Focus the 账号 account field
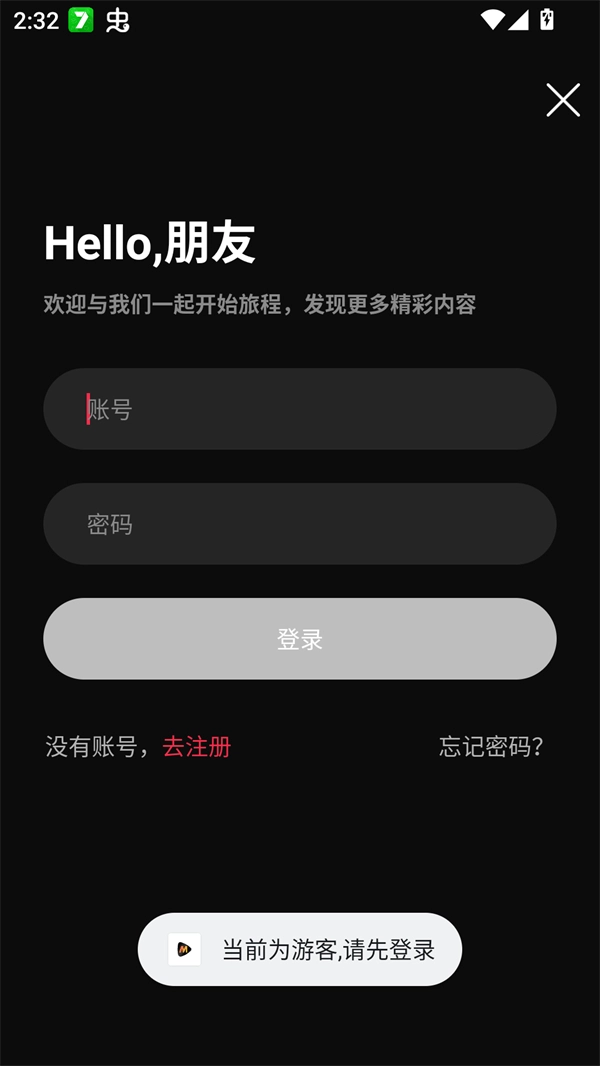This screenshot has width=600, height=1066. 300,409
